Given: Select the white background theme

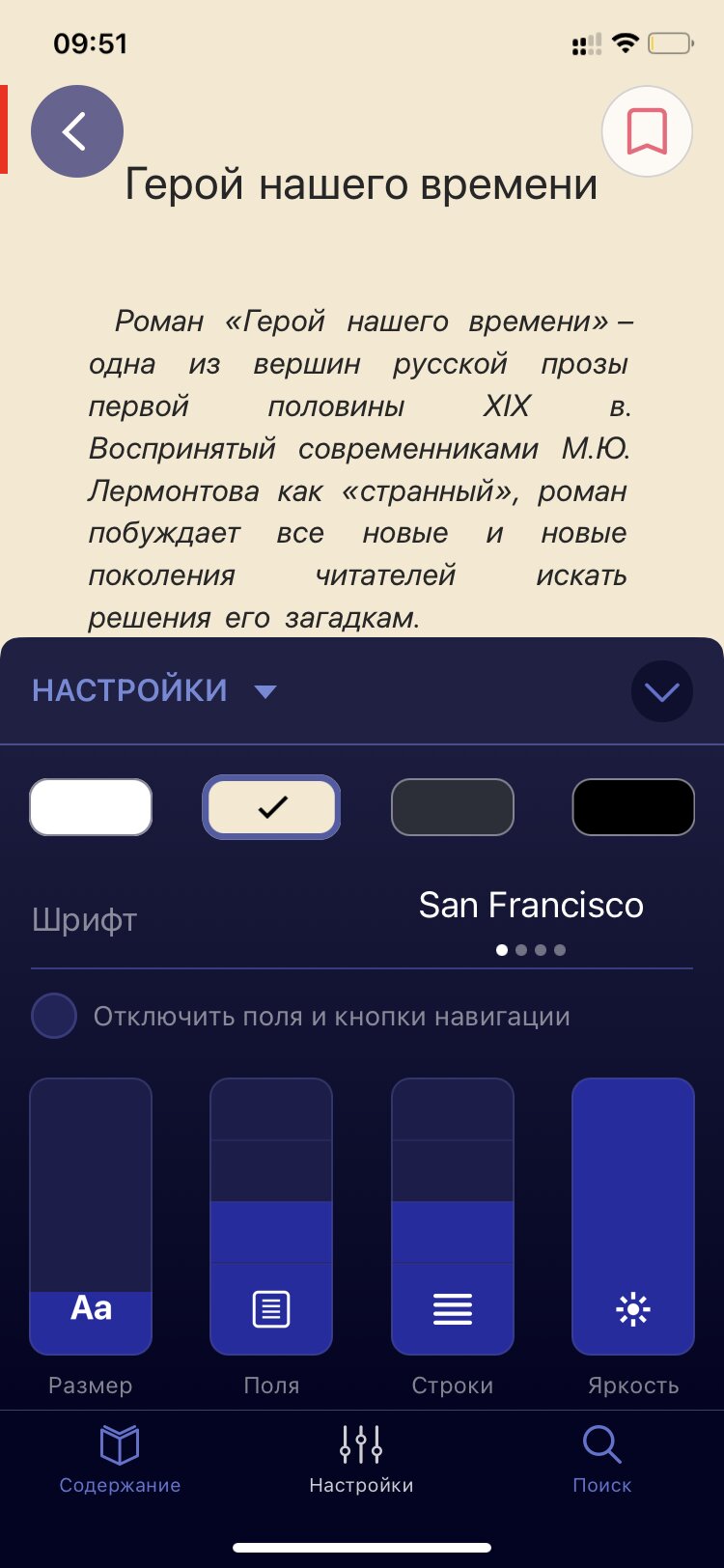Looking at the screenshot, I should (91, 807).
